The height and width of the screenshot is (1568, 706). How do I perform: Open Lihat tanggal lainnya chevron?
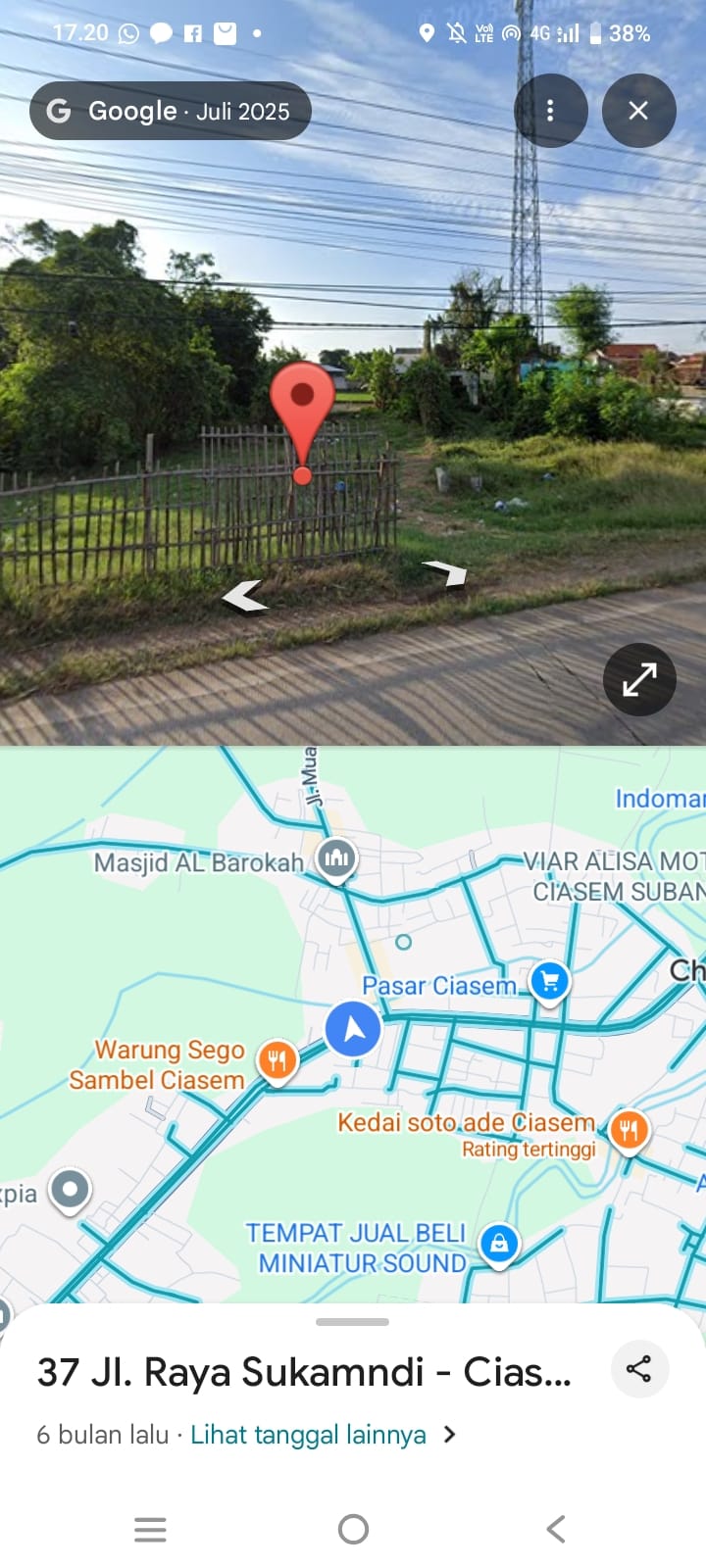pos(449,1434)
